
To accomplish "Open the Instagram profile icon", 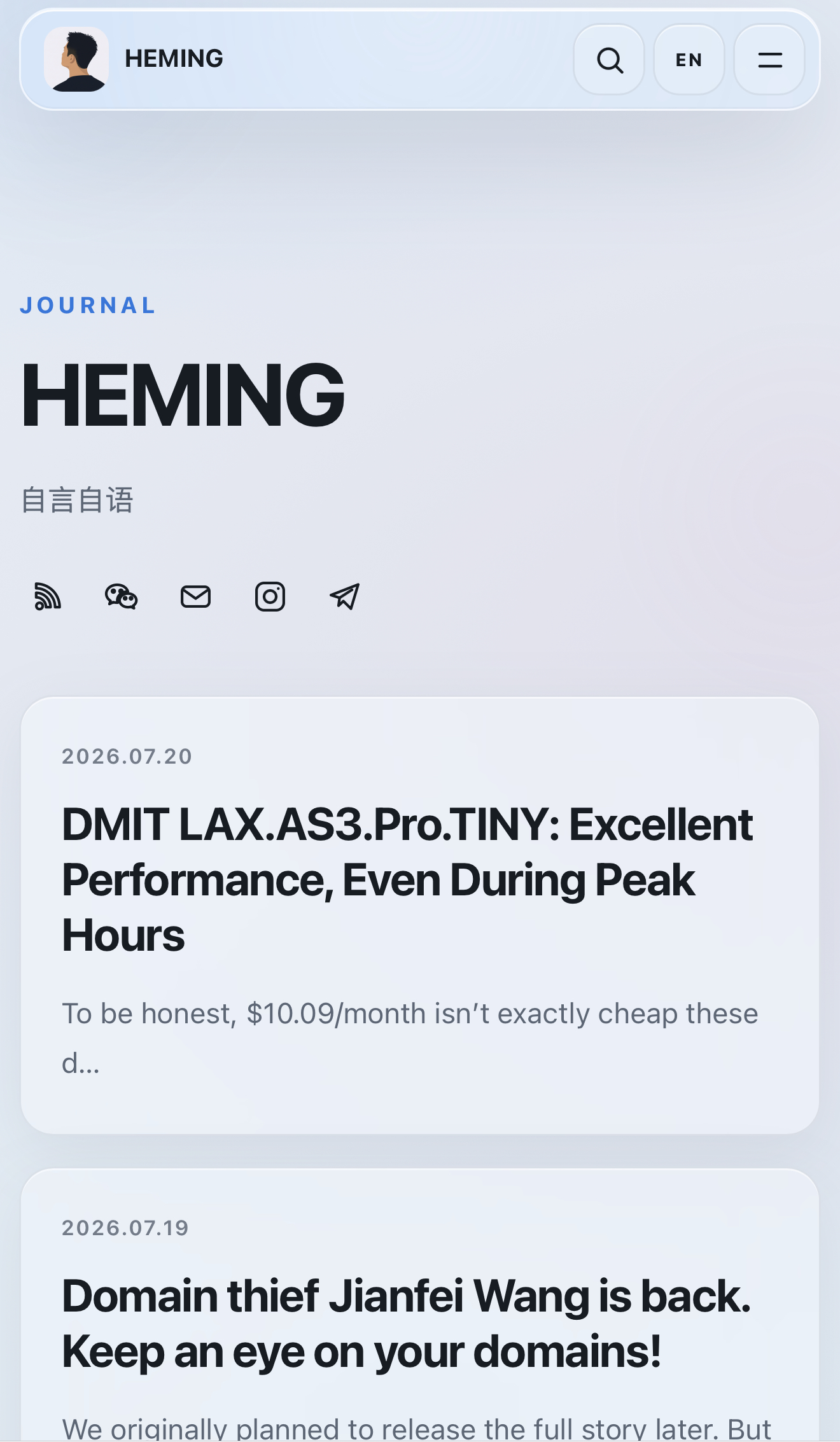I will [x=270, y=597].
